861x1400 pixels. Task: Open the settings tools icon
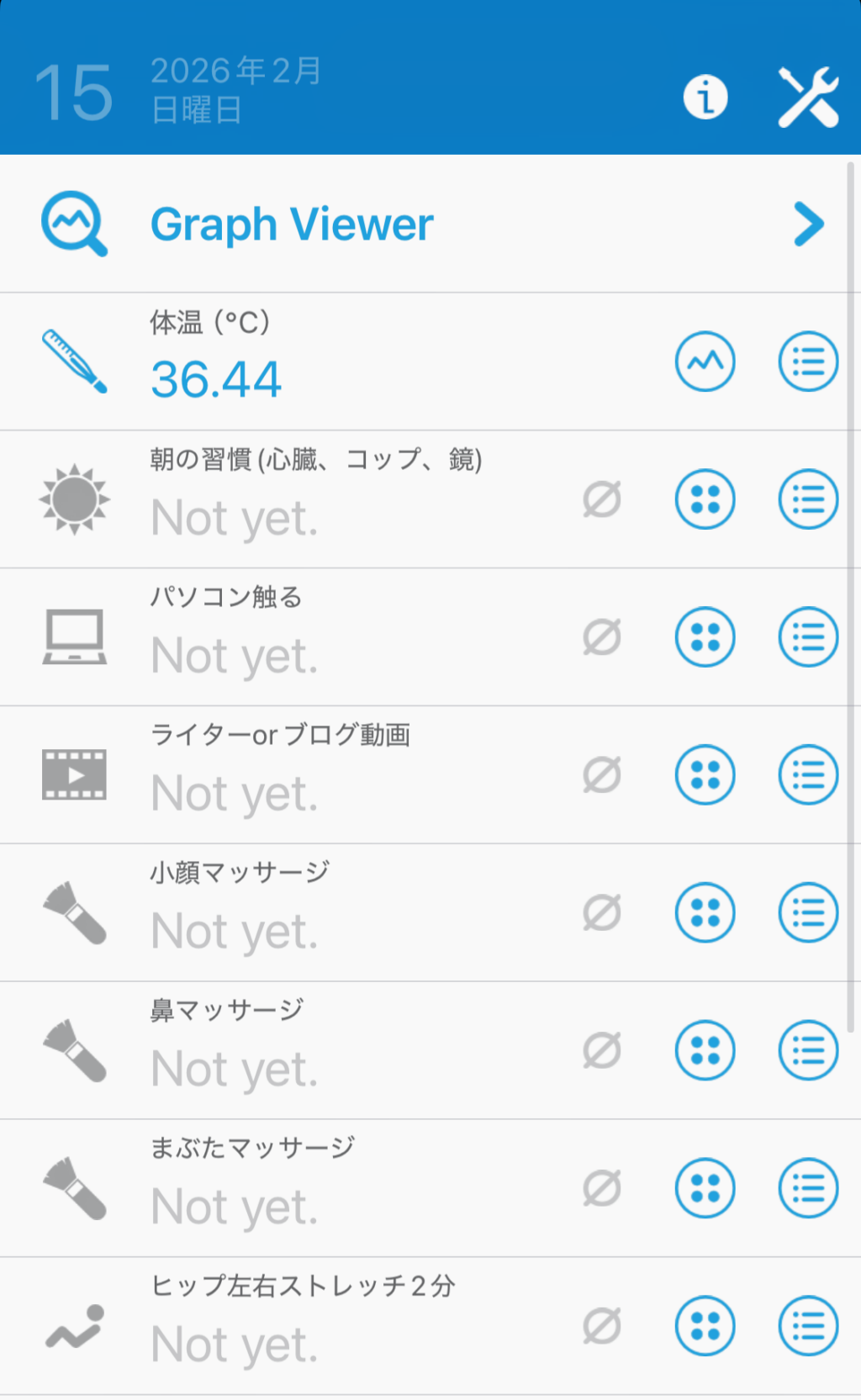(808, 98)
